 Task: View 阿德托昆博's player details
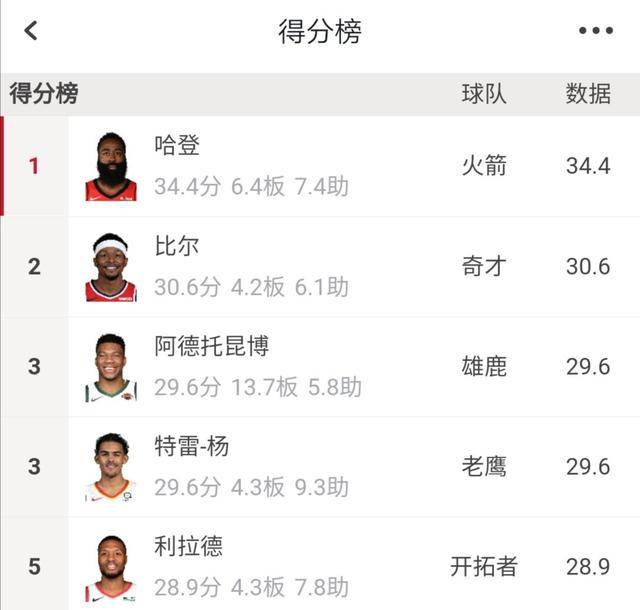point(320,366)
